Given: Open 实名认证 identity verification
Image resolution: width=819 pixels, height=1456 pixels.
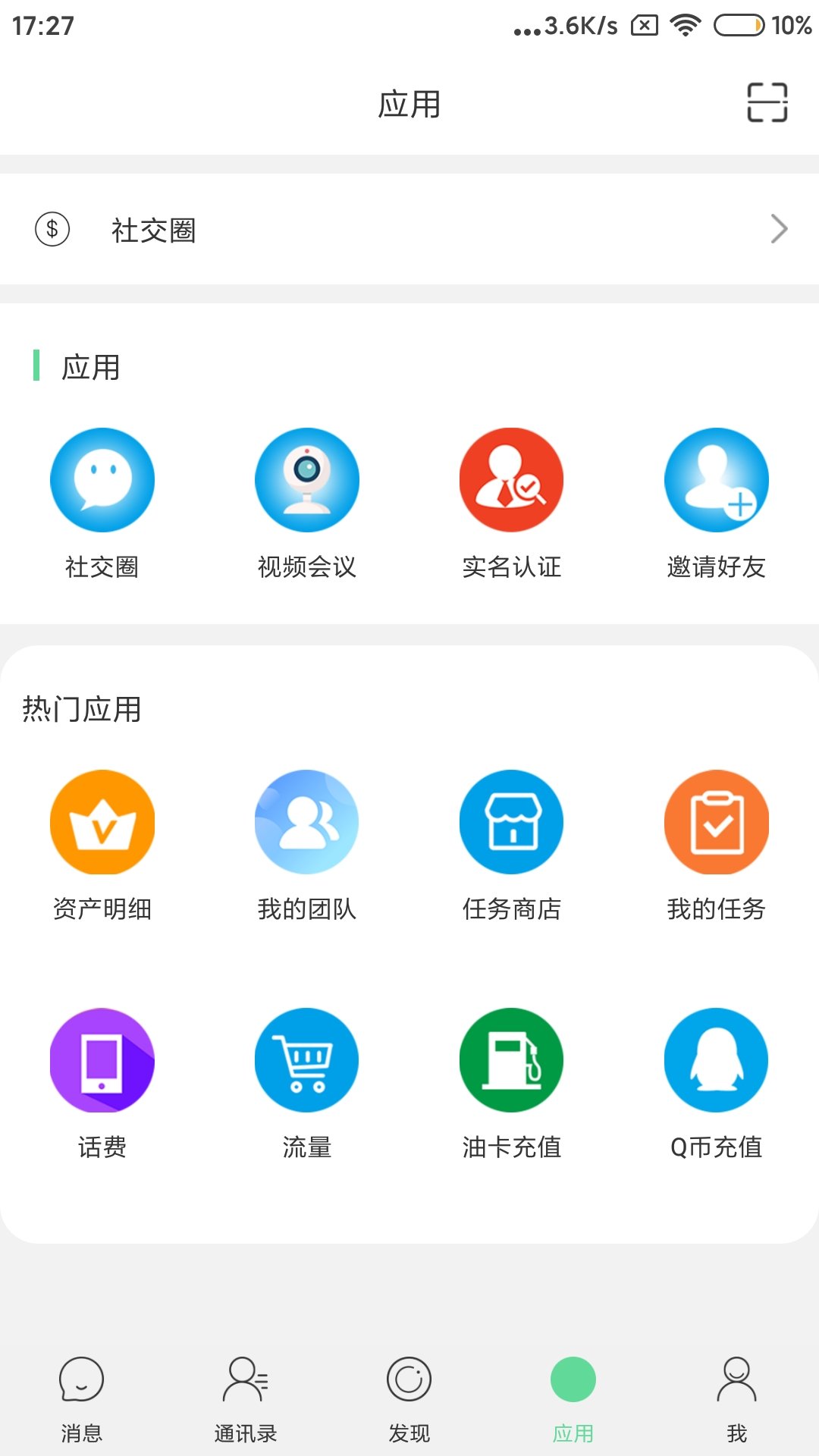Looking at the screenshot, I should [x=512, y=480].
